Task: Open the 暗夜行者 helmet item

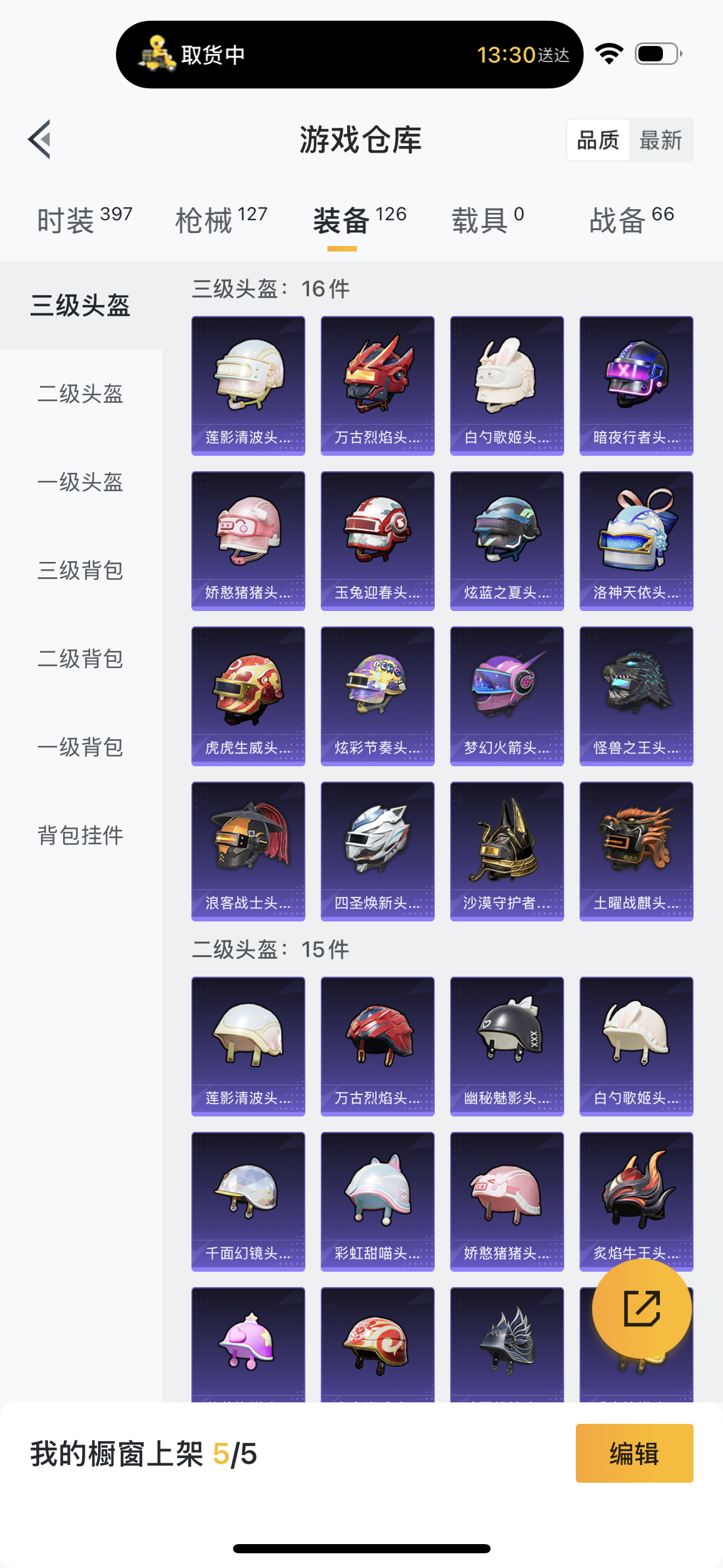Action: pos(636,386)
